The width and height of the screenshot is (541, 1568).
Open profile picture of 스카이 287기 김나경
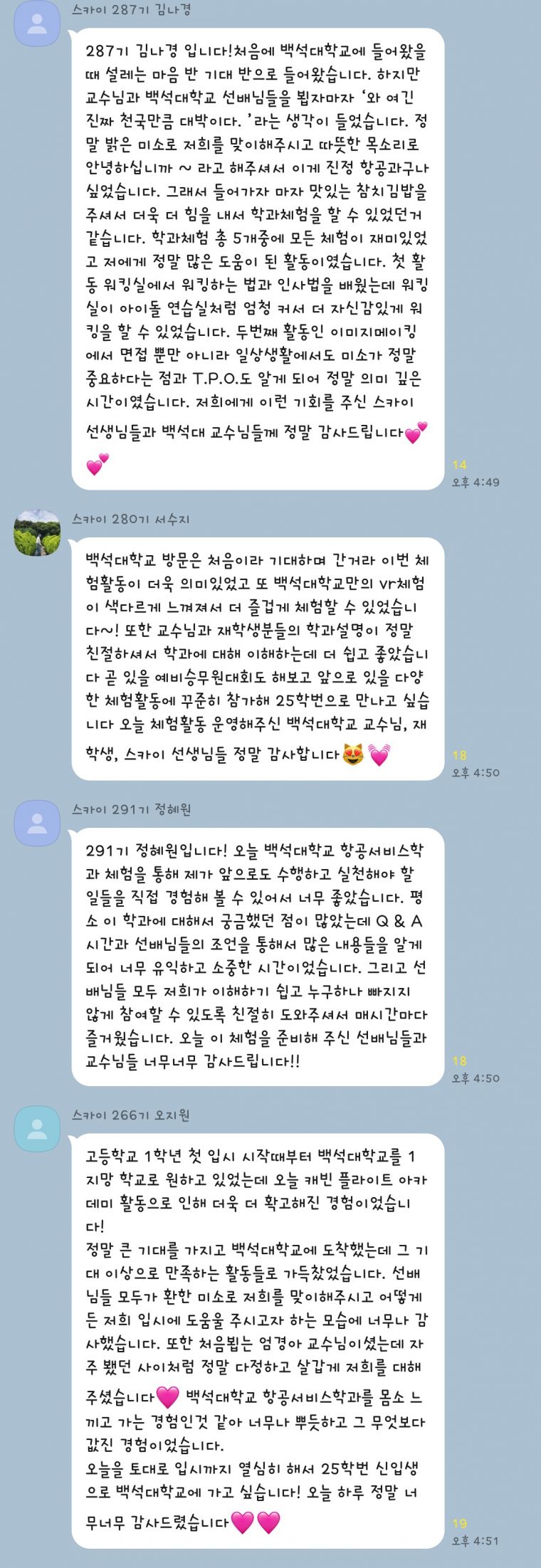coord(37,23)
